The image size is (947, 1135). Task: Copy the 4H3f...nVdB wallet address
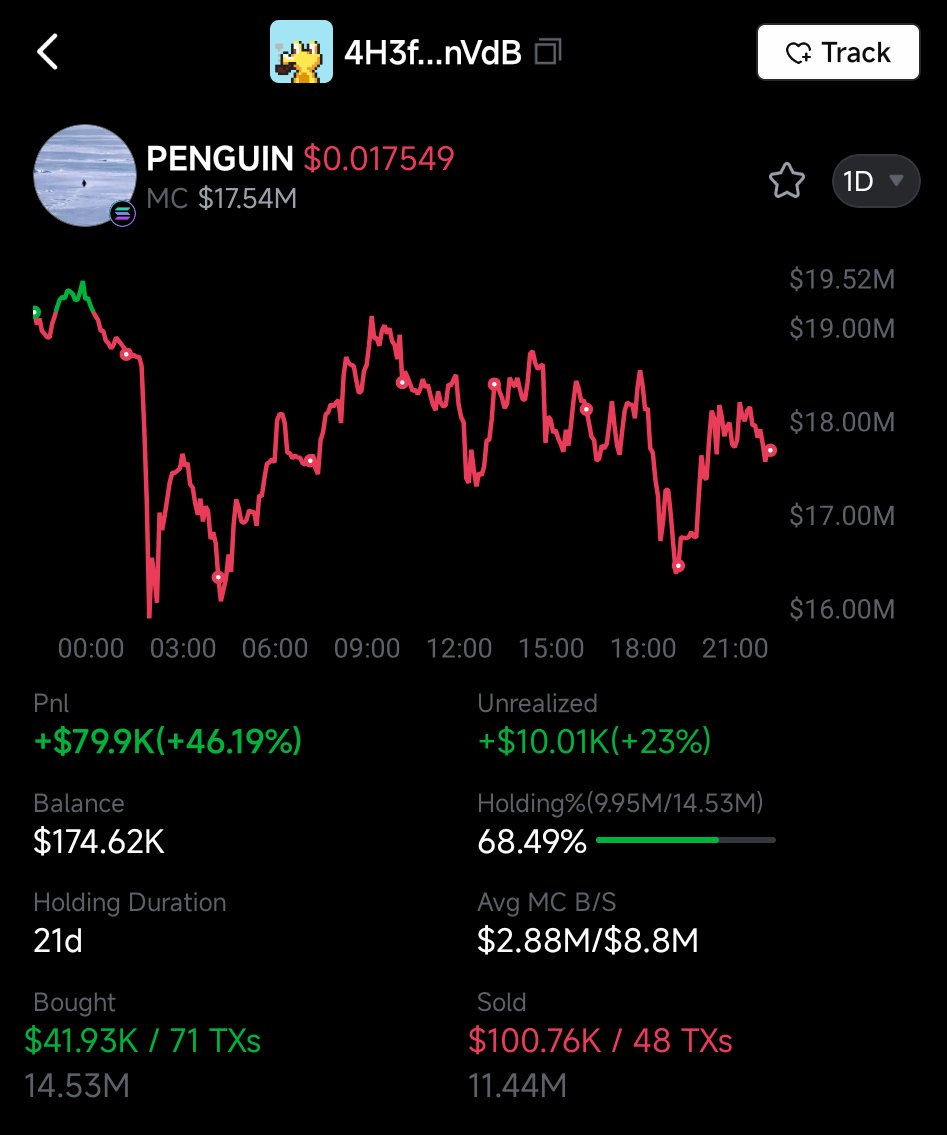[x=549, y=52]
